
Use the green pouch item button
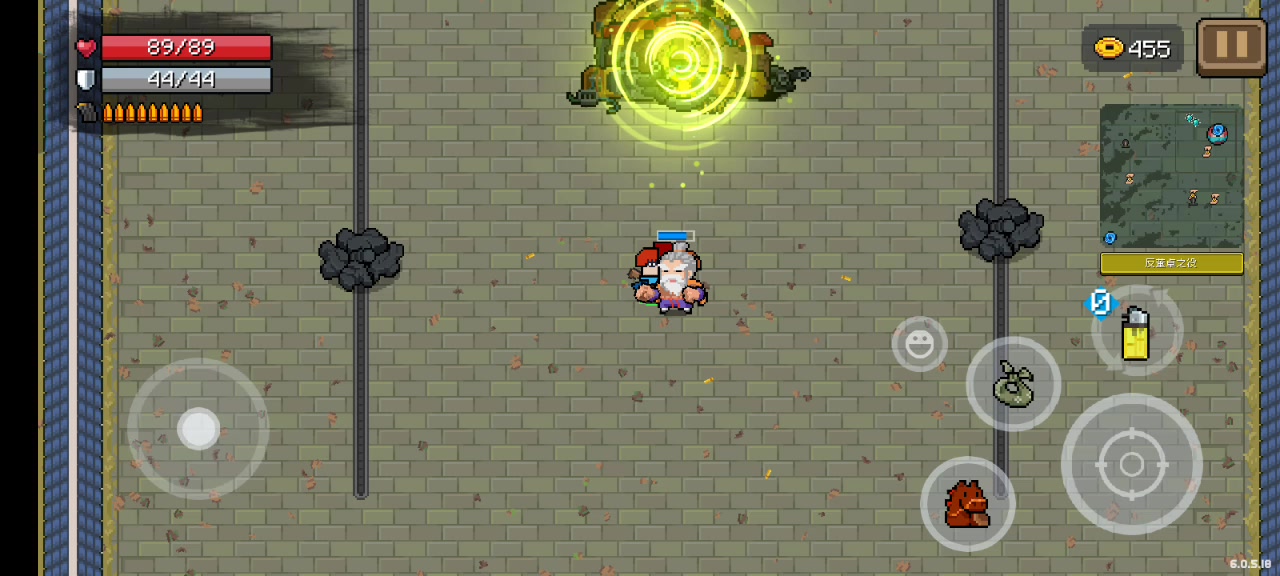(1013, 384)
